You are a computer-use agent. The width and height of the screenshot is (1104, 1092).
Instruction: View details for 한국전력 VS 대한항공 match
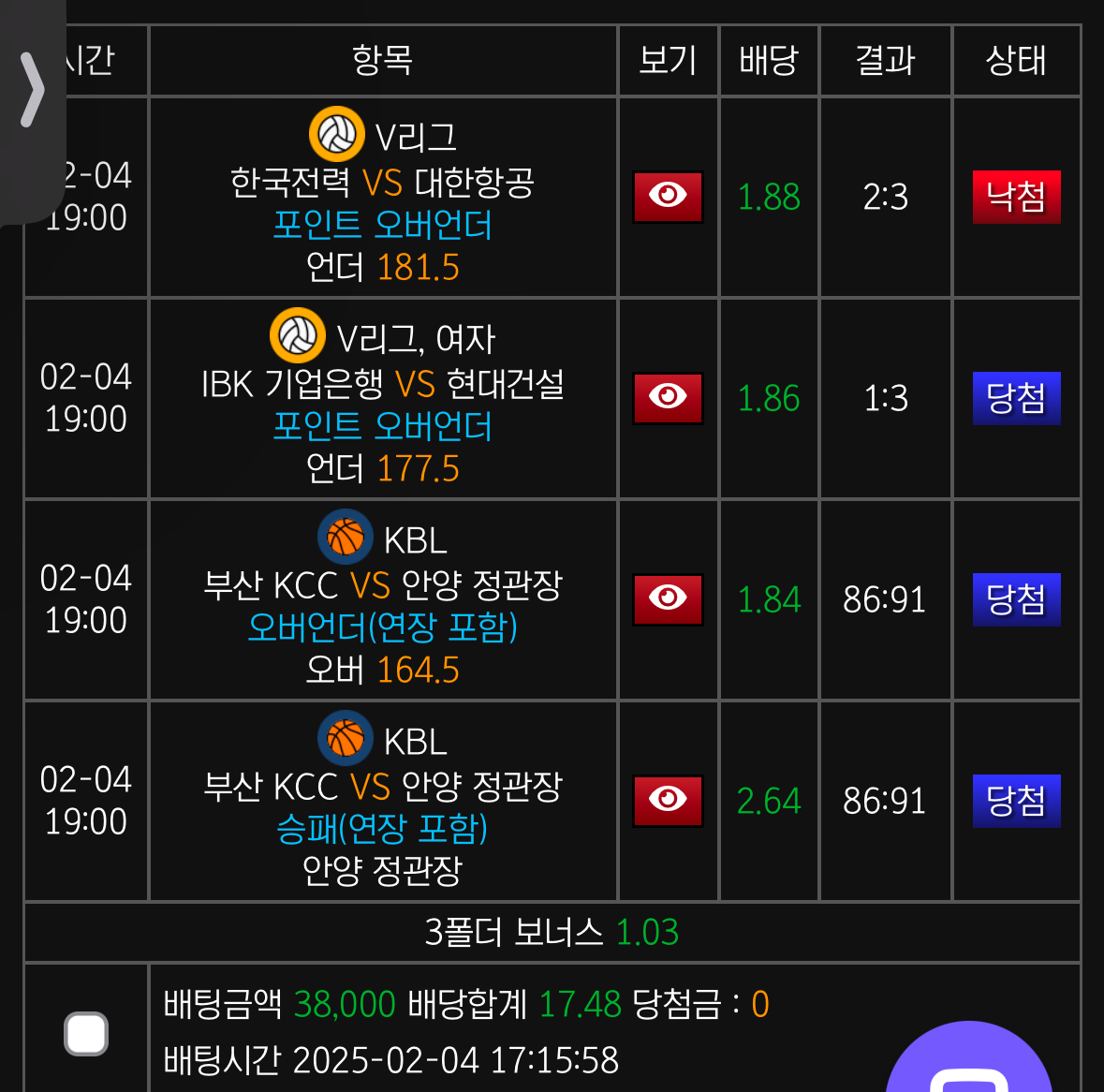[x=668, y=197]
